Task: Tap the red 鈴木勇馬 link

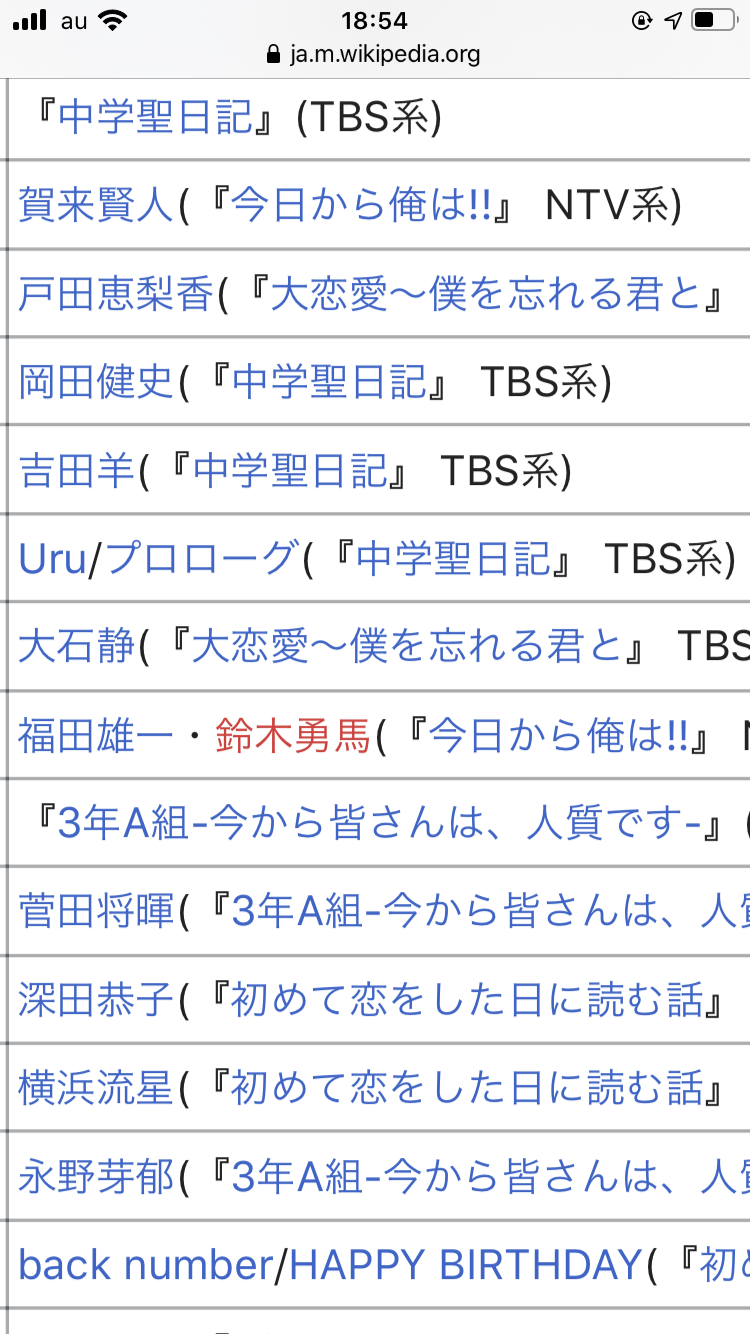Action: click(293, 736)
